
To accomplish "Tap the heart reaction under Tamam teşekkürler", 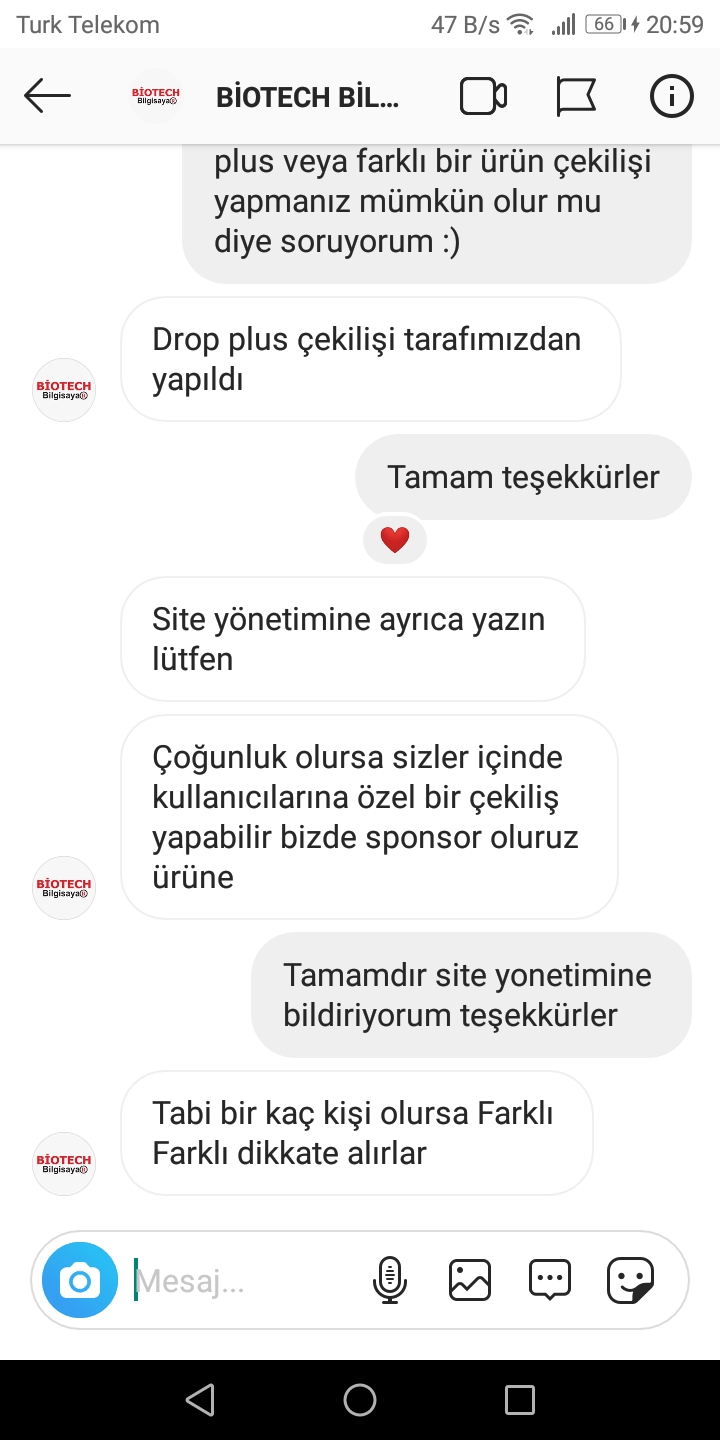I will point(395,540).
